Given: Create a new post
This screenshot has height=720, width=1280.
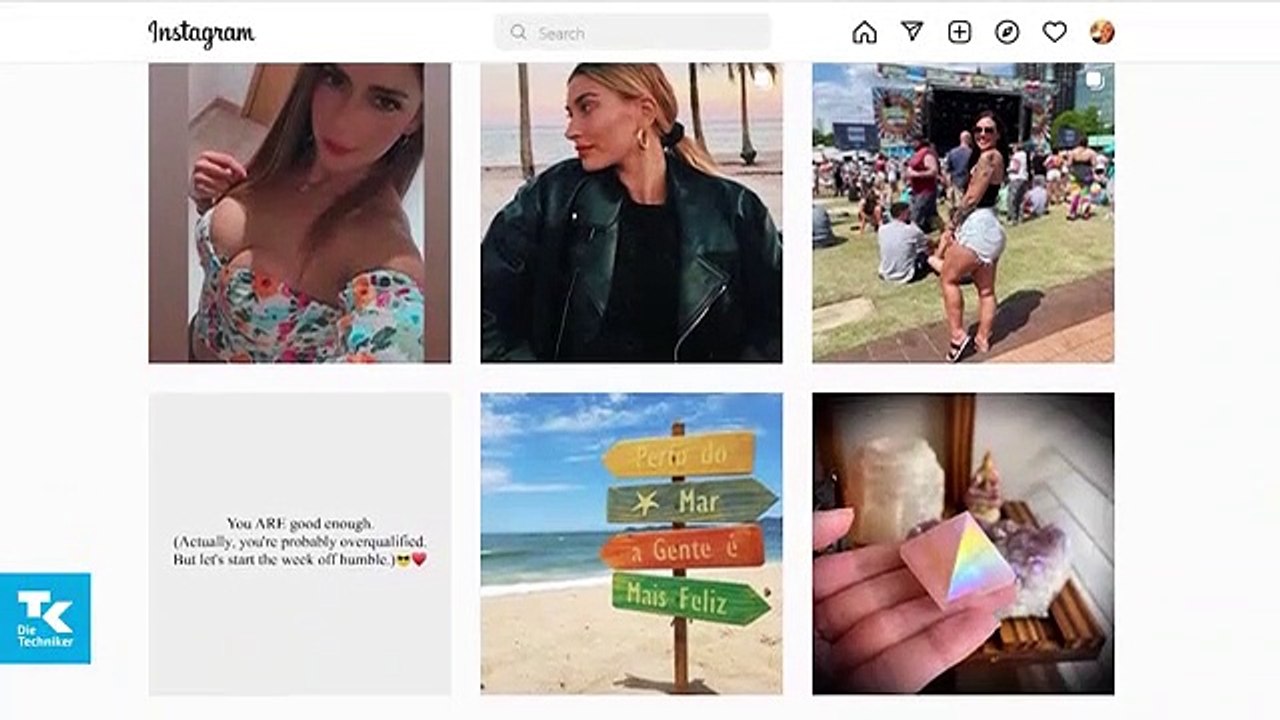Looking at the screenshot, I should [959, 32].
